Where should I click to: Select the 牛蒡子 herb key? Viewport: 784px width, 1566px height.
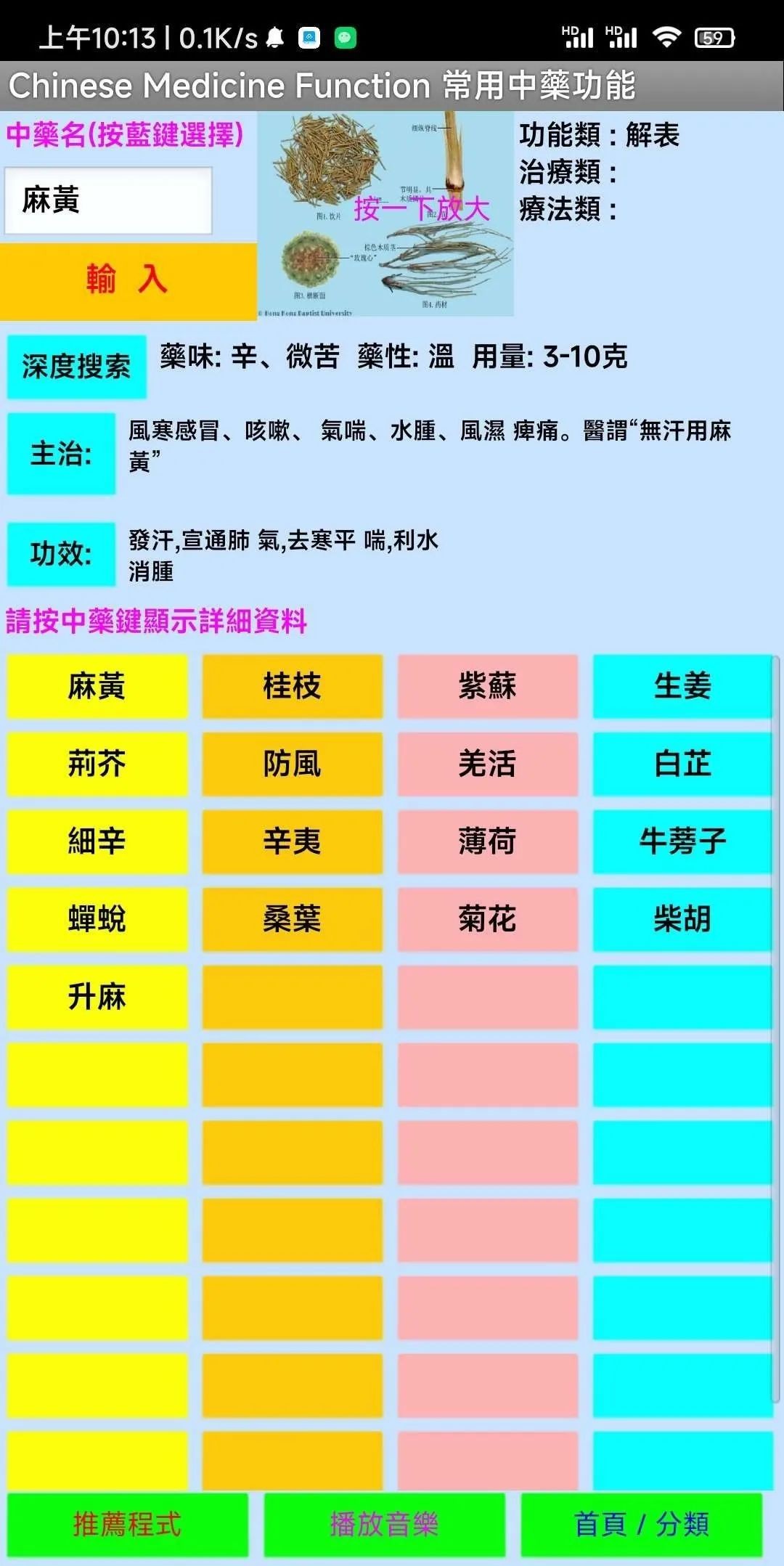[682, 841]
